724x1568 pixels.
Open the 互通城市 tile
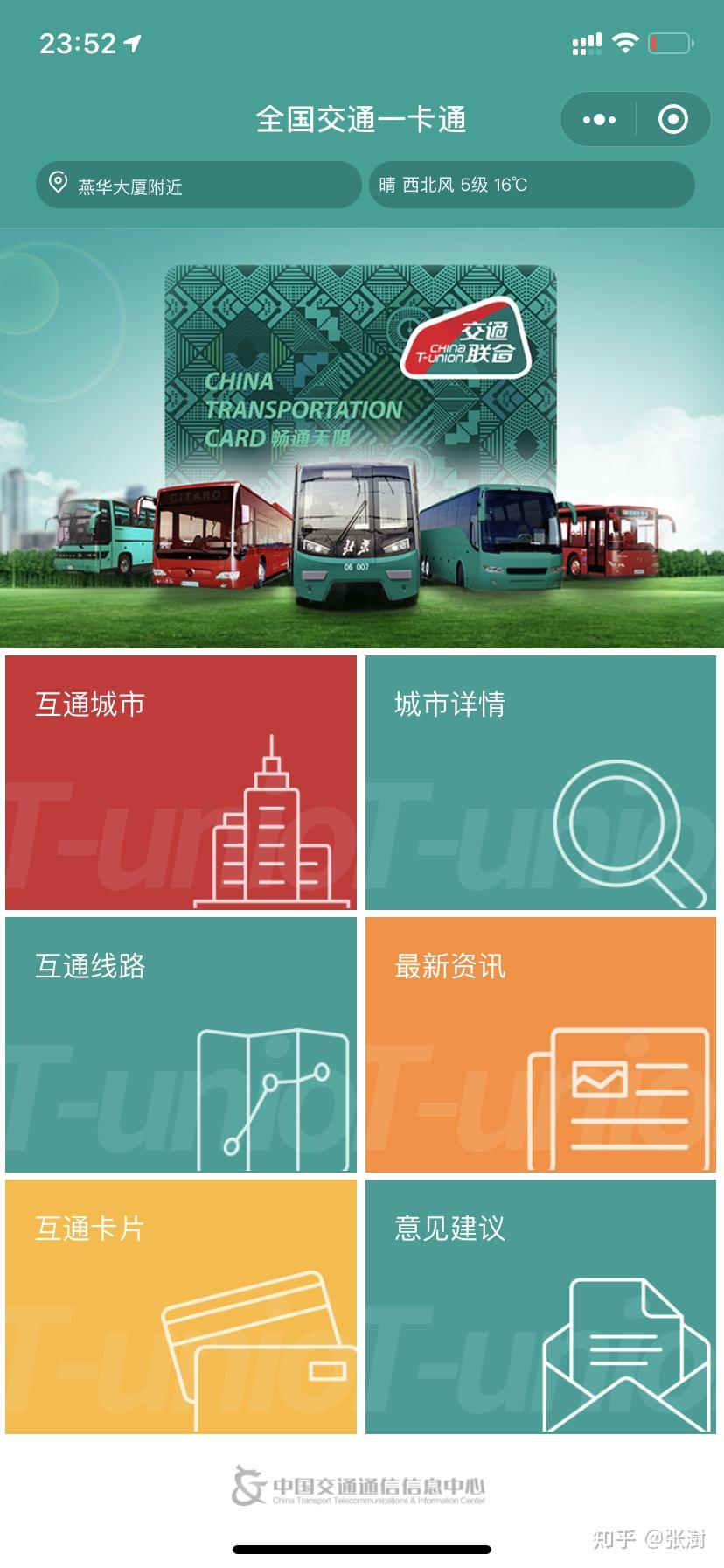coord(181,782)
